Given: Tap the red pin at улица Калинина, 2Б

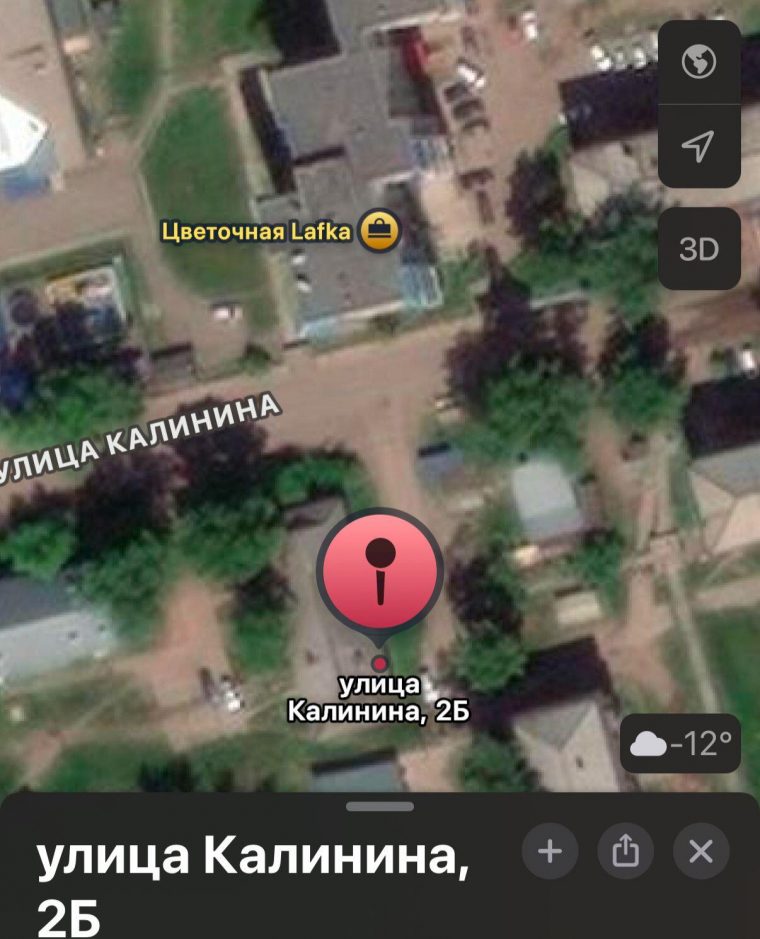Looking at the screenshot, I should (x=380, y=571).
